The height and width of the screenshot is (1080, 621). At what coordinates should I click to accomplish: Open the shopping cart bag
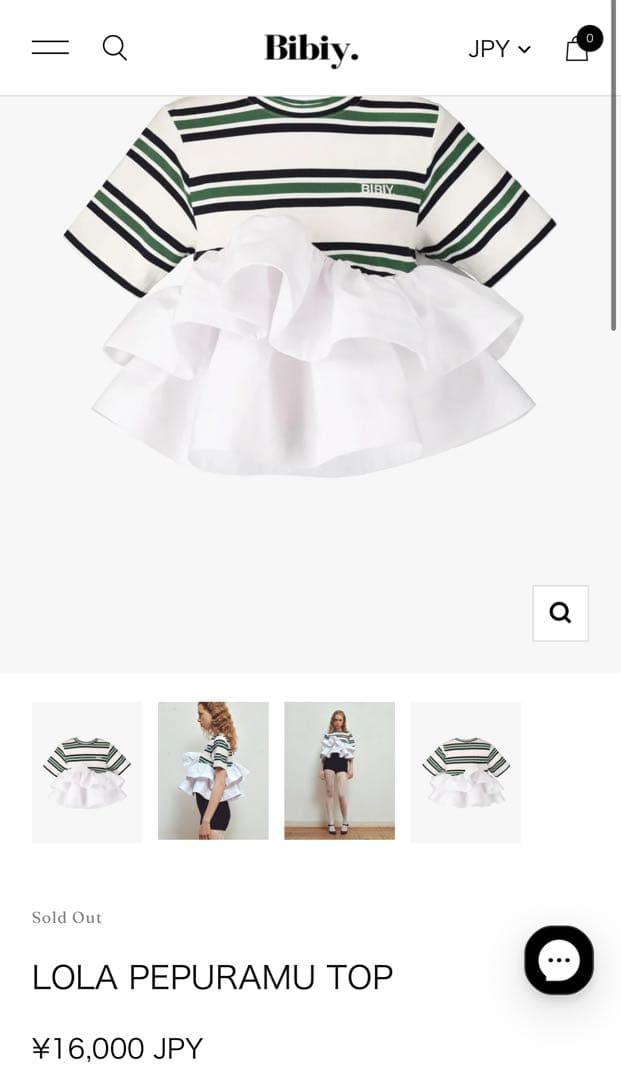(579, 47)
